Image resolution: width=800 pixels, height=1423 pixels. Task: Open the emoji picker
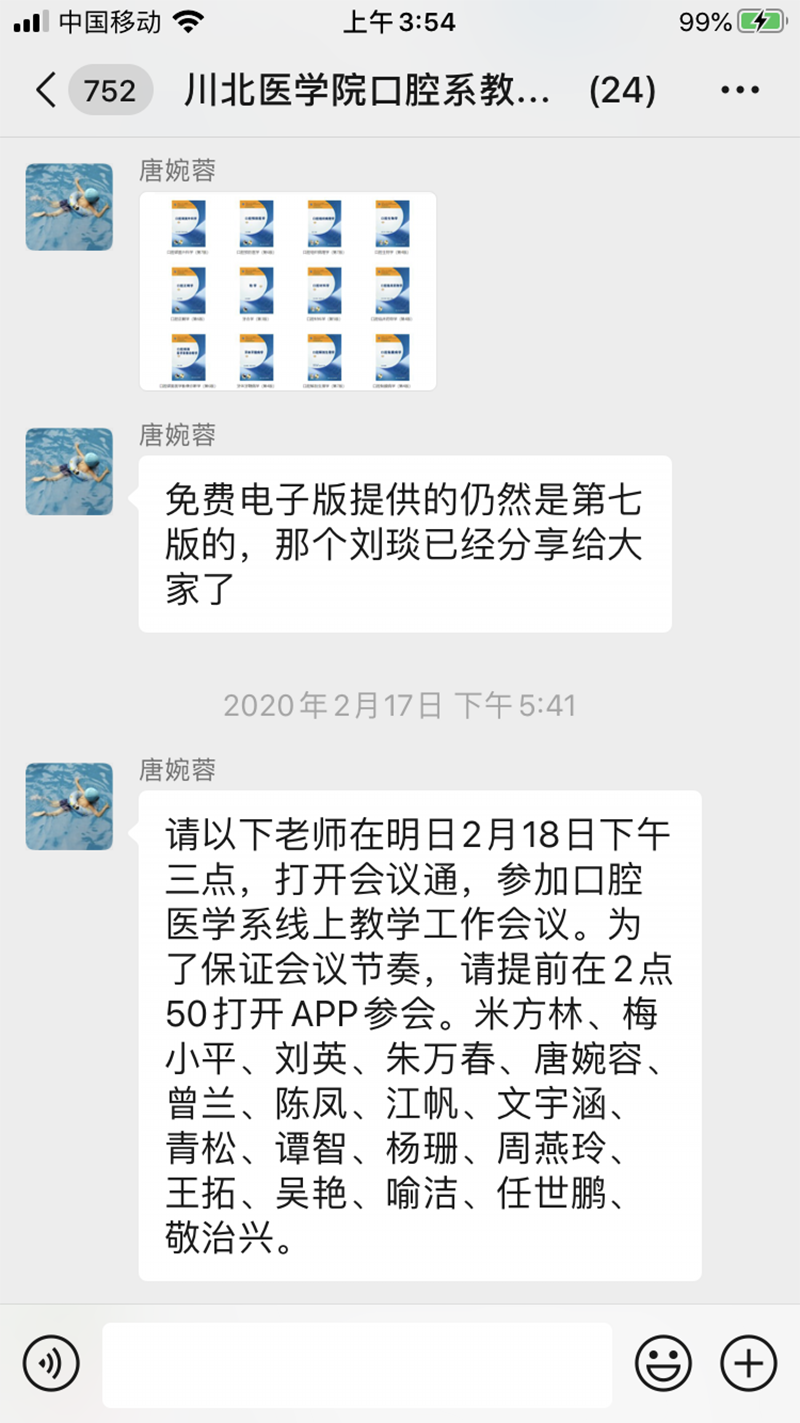coord(665,1363)
